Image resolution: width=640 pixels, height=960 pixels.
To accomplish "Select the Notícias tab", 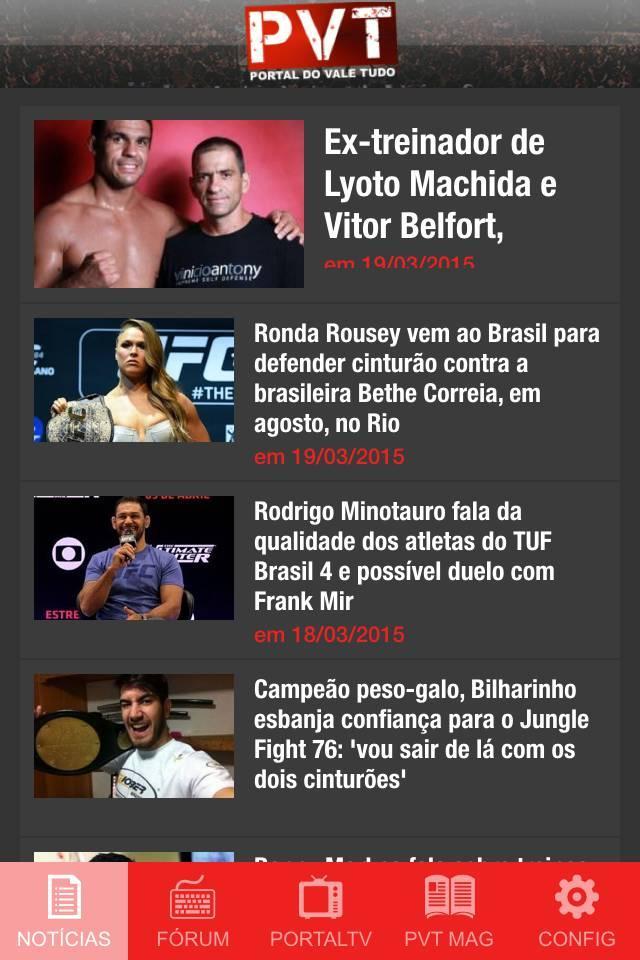I will point(64,911).
